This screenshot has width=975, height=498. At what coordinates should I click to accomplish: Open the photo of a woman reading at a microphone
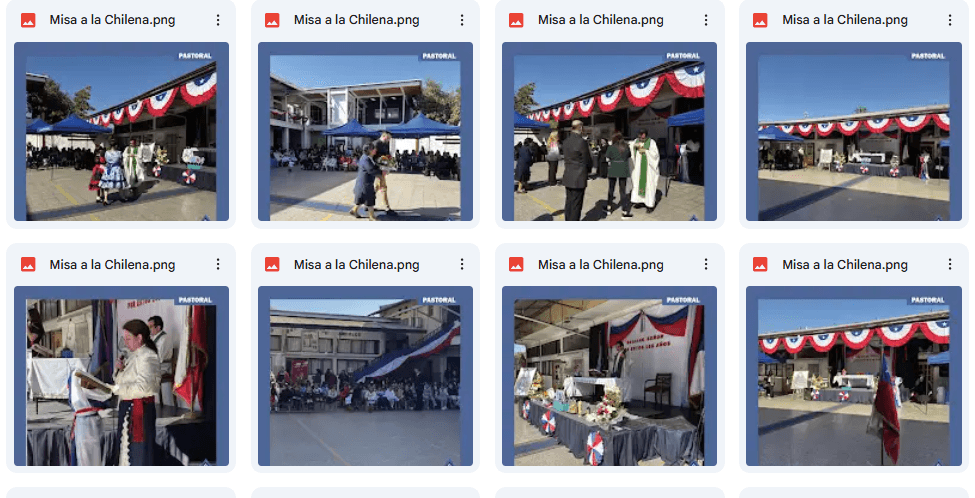121,376
